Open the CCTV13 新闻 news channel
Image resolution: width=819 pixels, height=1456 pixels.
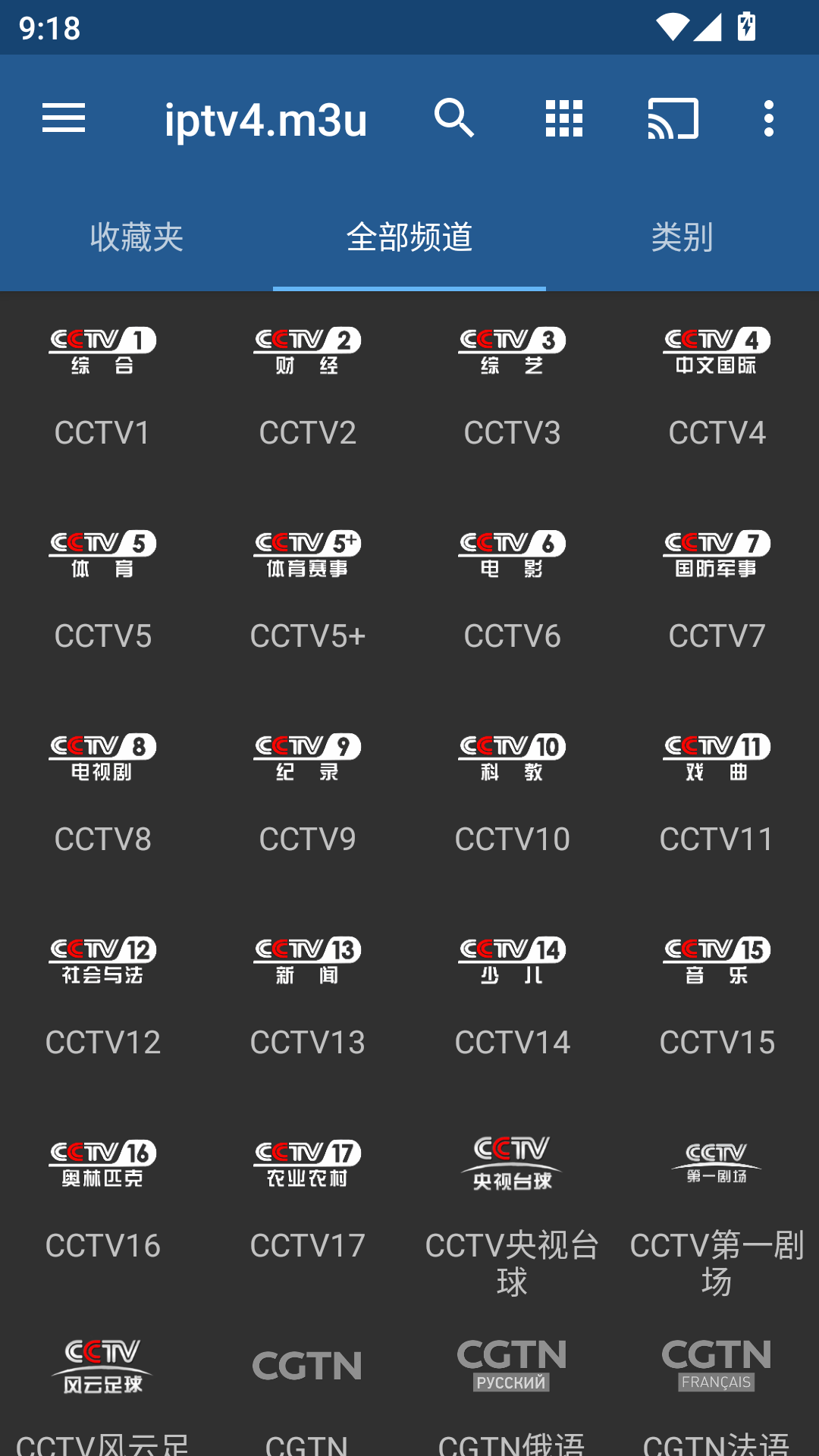(307, 960)
